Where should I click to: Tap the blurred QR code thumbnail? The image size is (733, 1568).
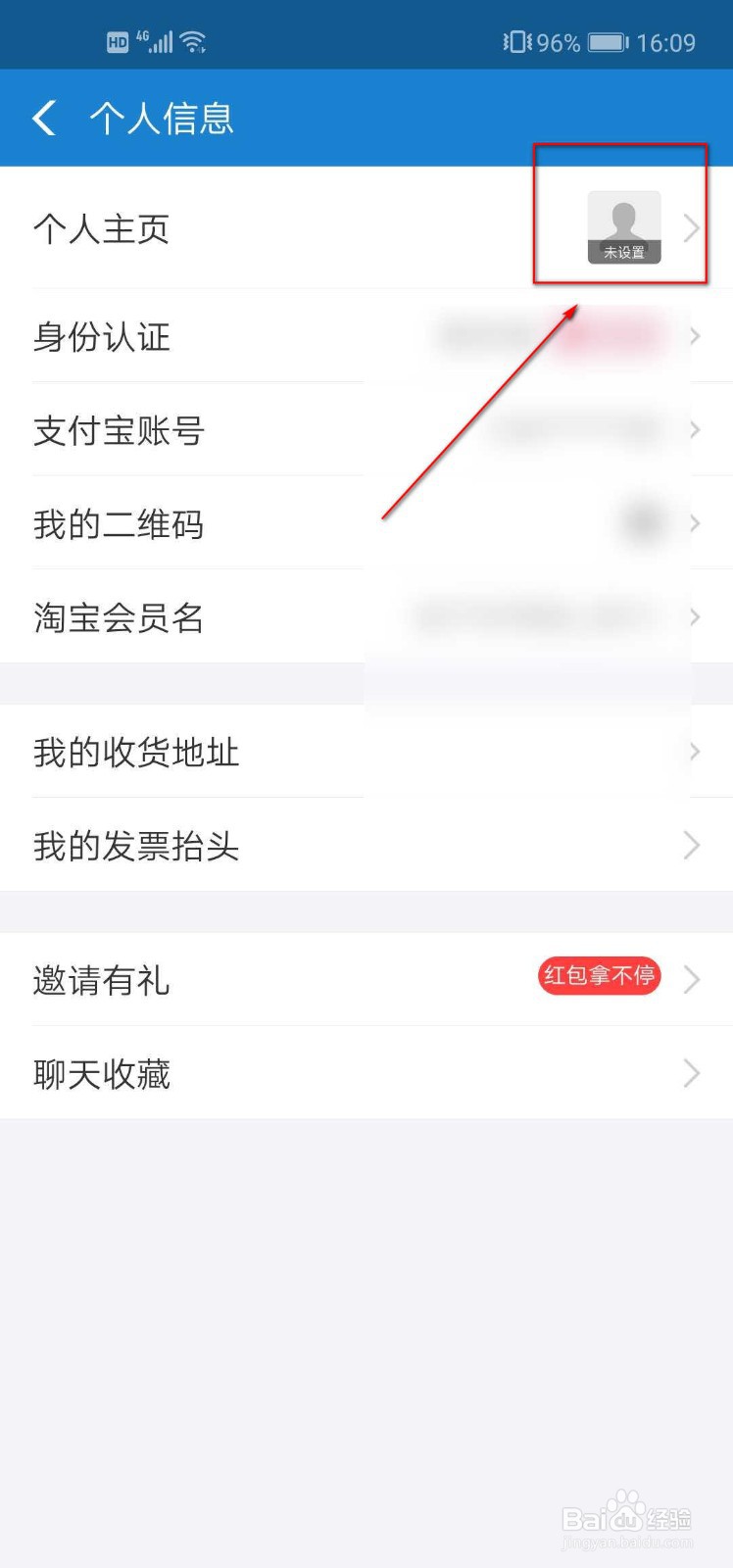point(644,522)
